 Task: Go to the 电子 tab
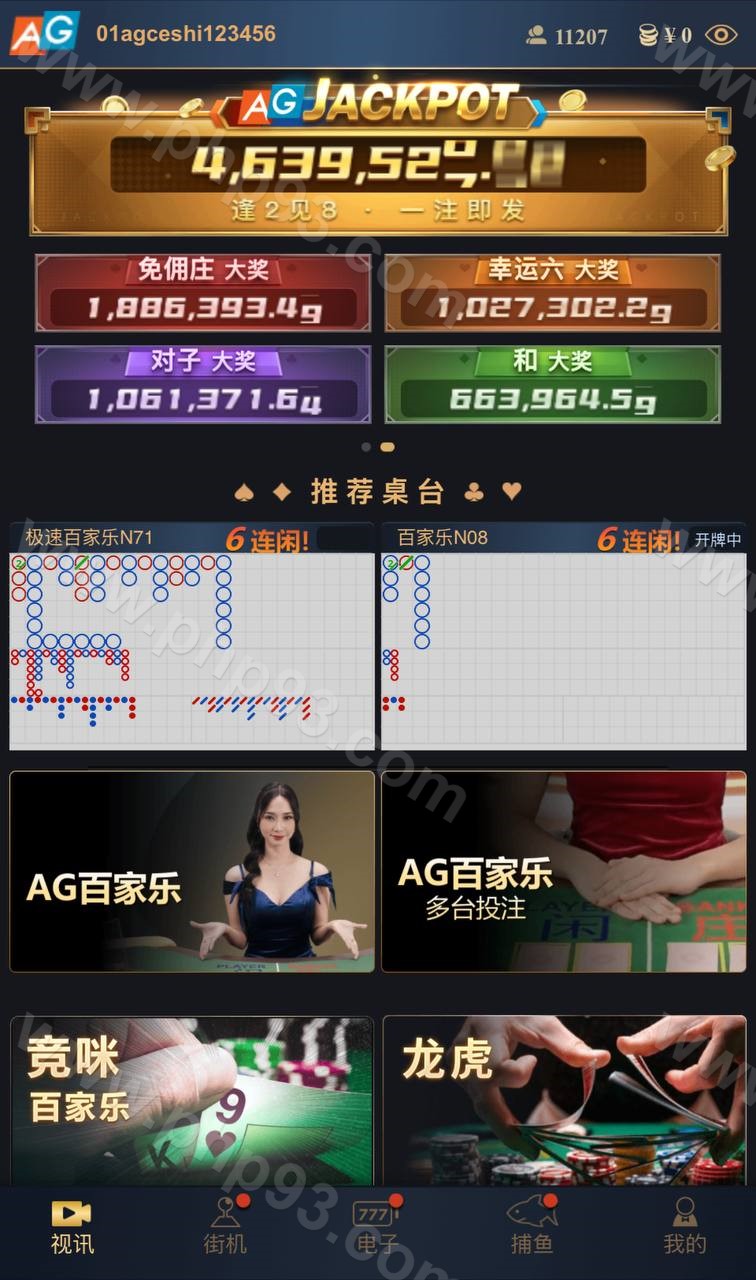pyautogui.click(x=377, y=1226)
